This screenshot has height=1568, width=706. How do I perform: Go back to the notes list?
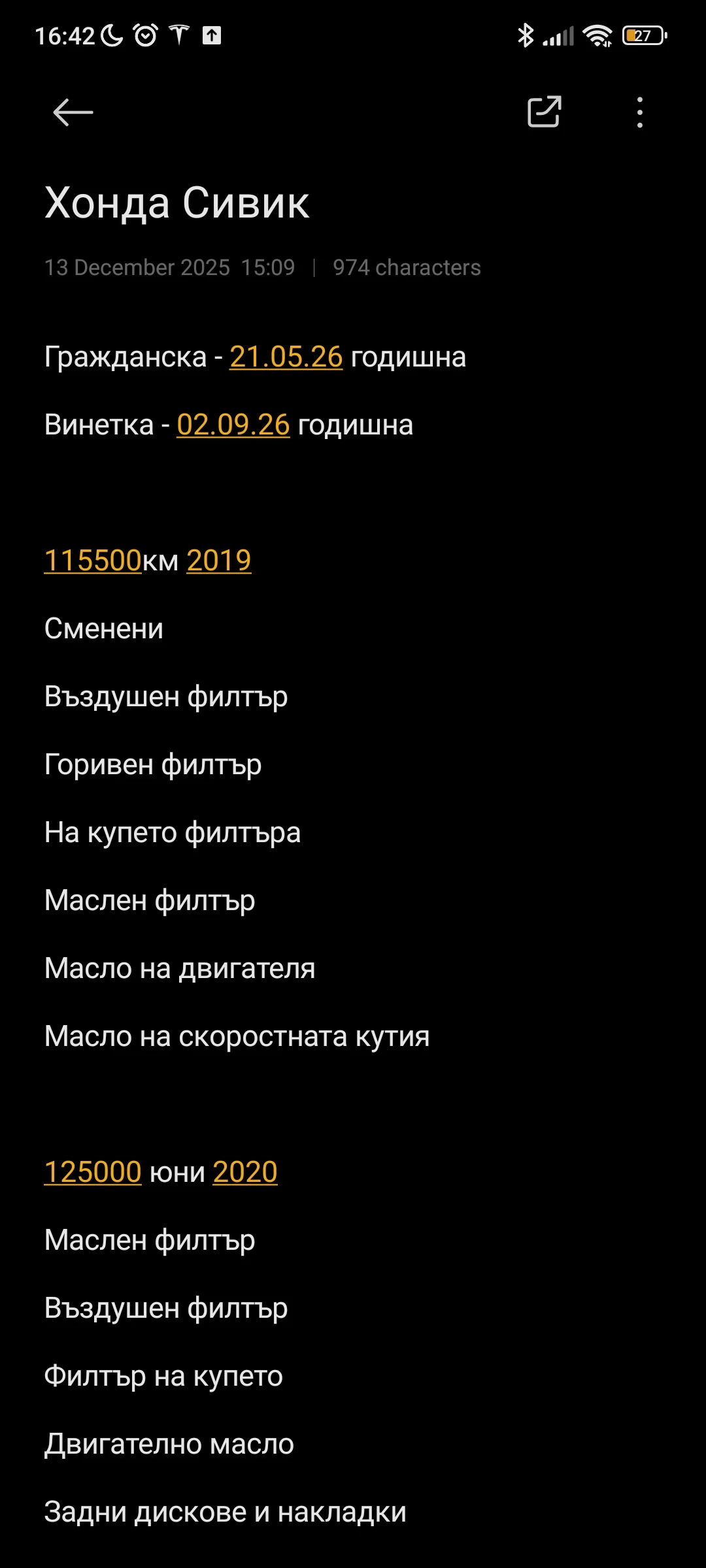[73, 112]
